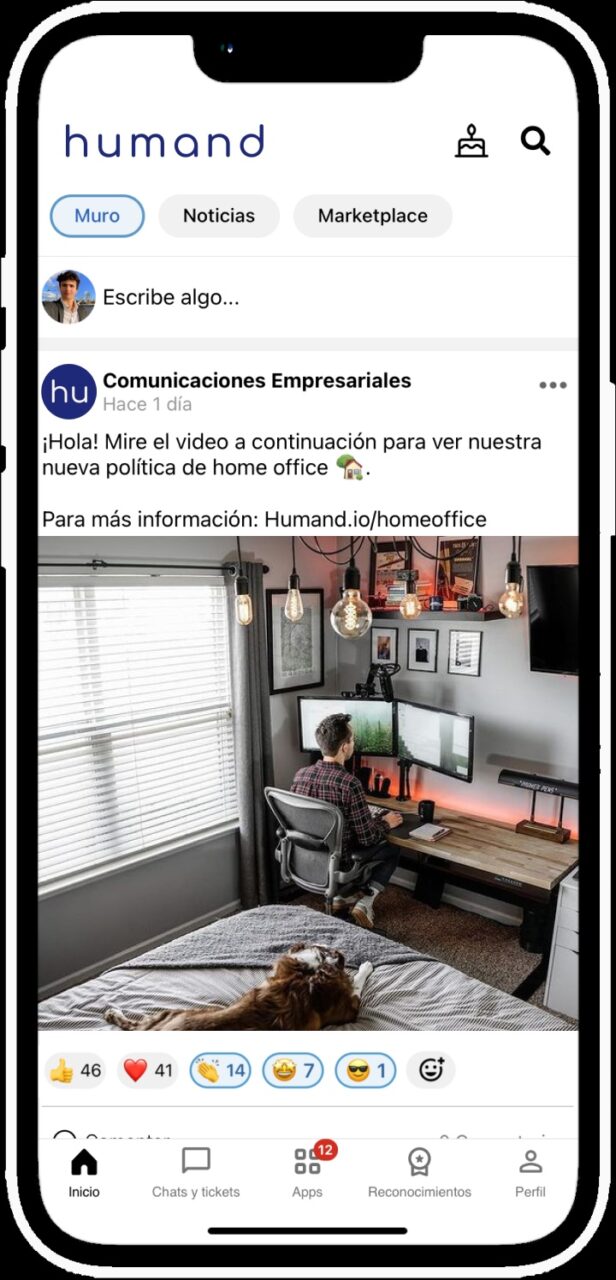React with the thumbs-up emoji

[76, 1071]
